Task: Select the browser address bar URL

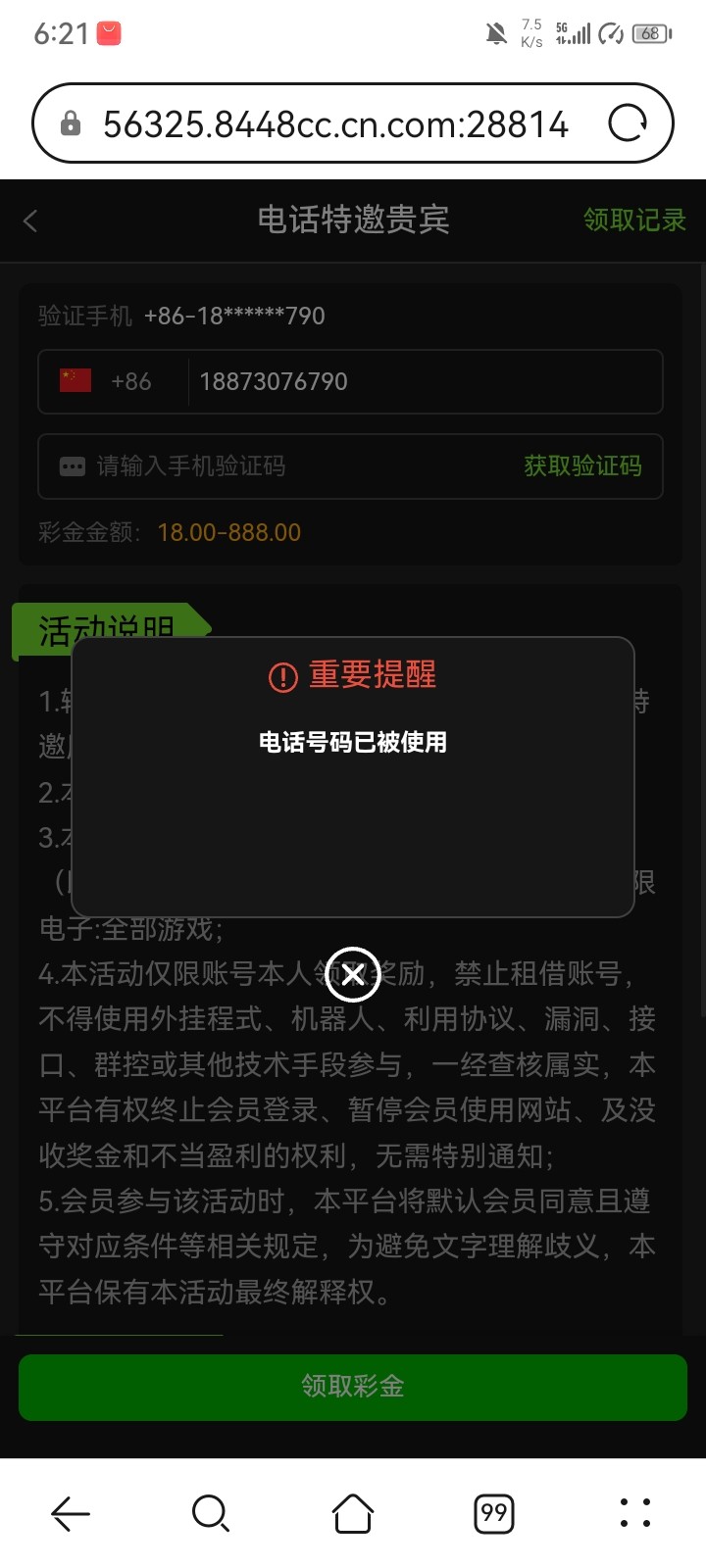Action: tap(334, 124)
